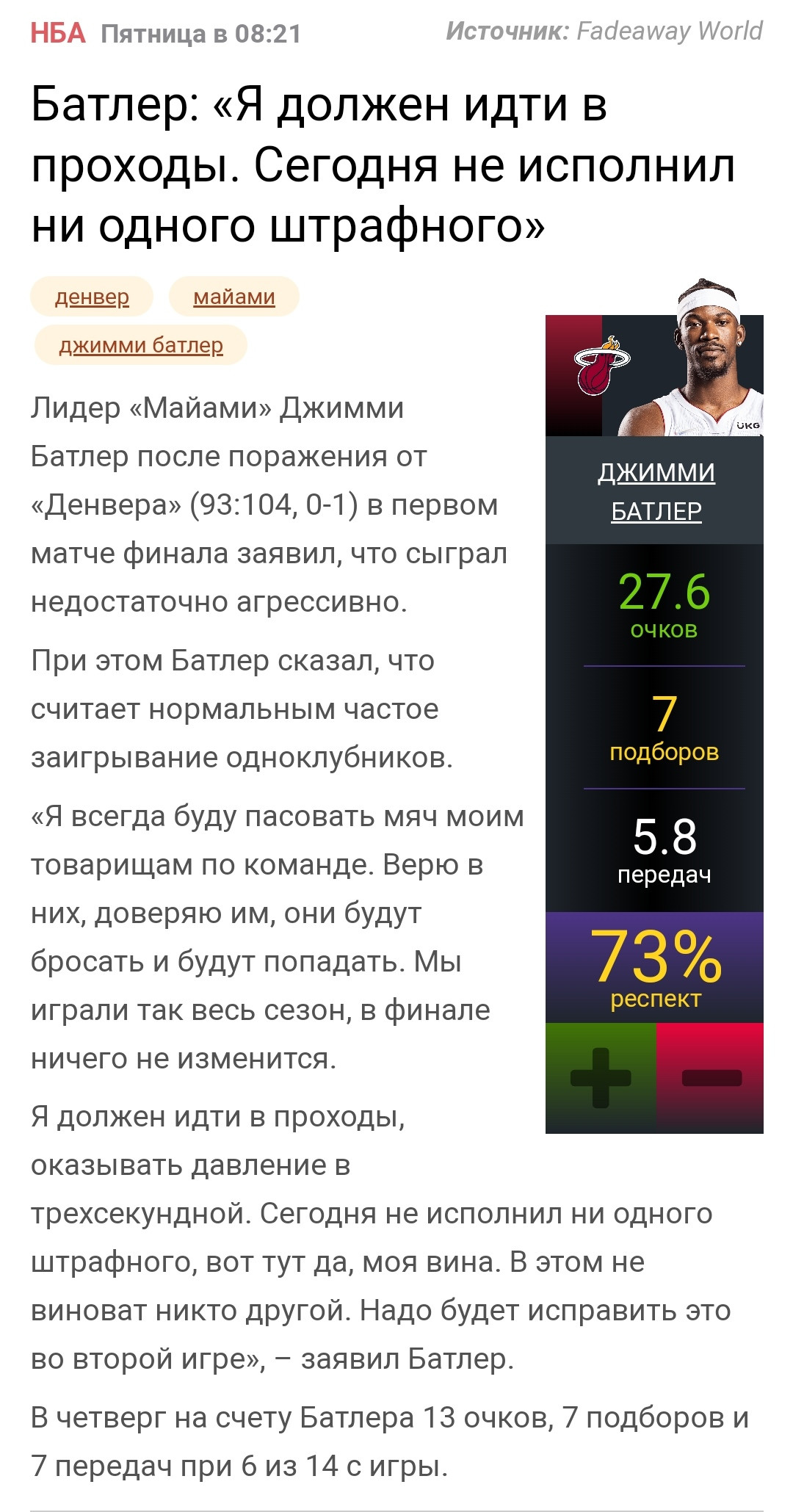Give respect with the green plus button
The height and width of the screenshot is (1512, 793).
(x=601, y=1078)
